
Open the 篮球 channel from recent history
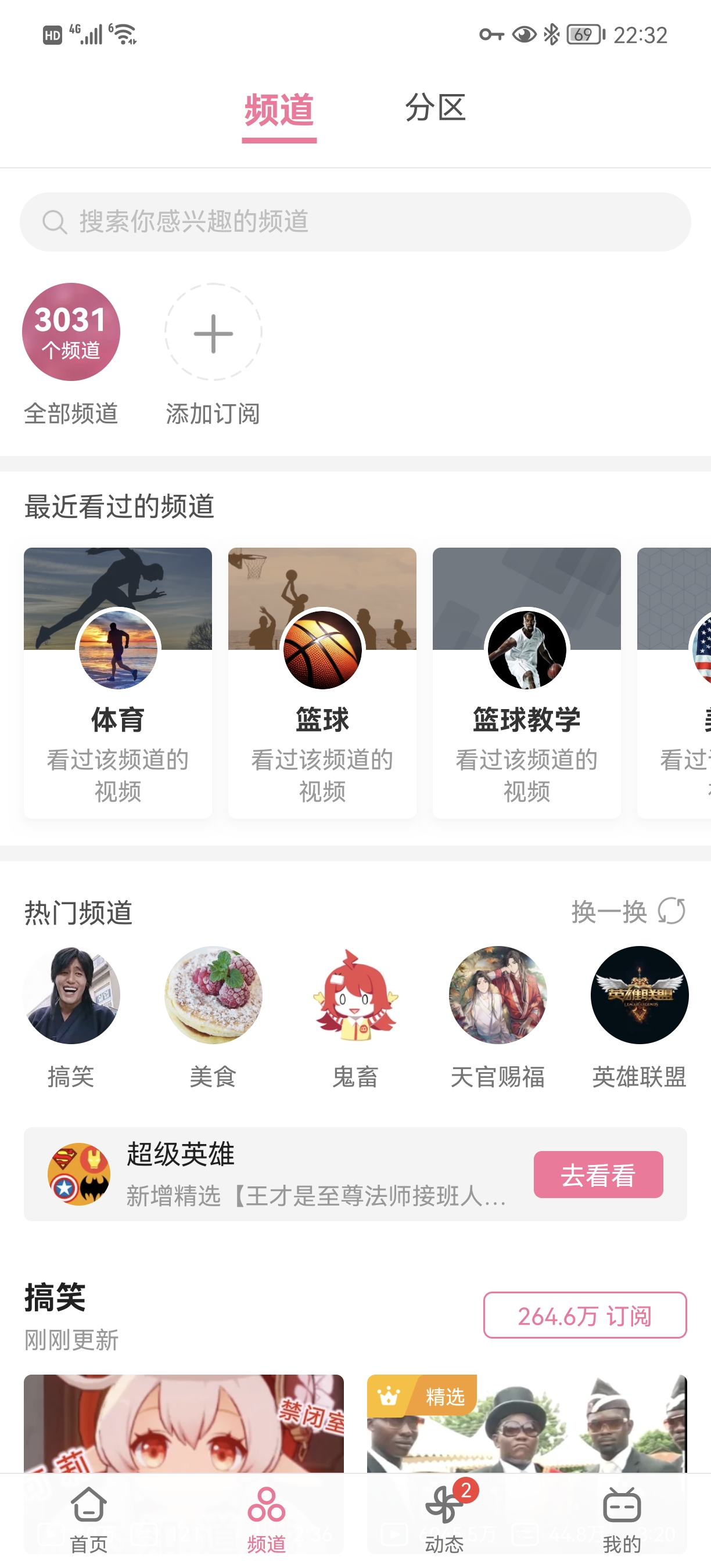pyautogui.click(x=321, y=682)
